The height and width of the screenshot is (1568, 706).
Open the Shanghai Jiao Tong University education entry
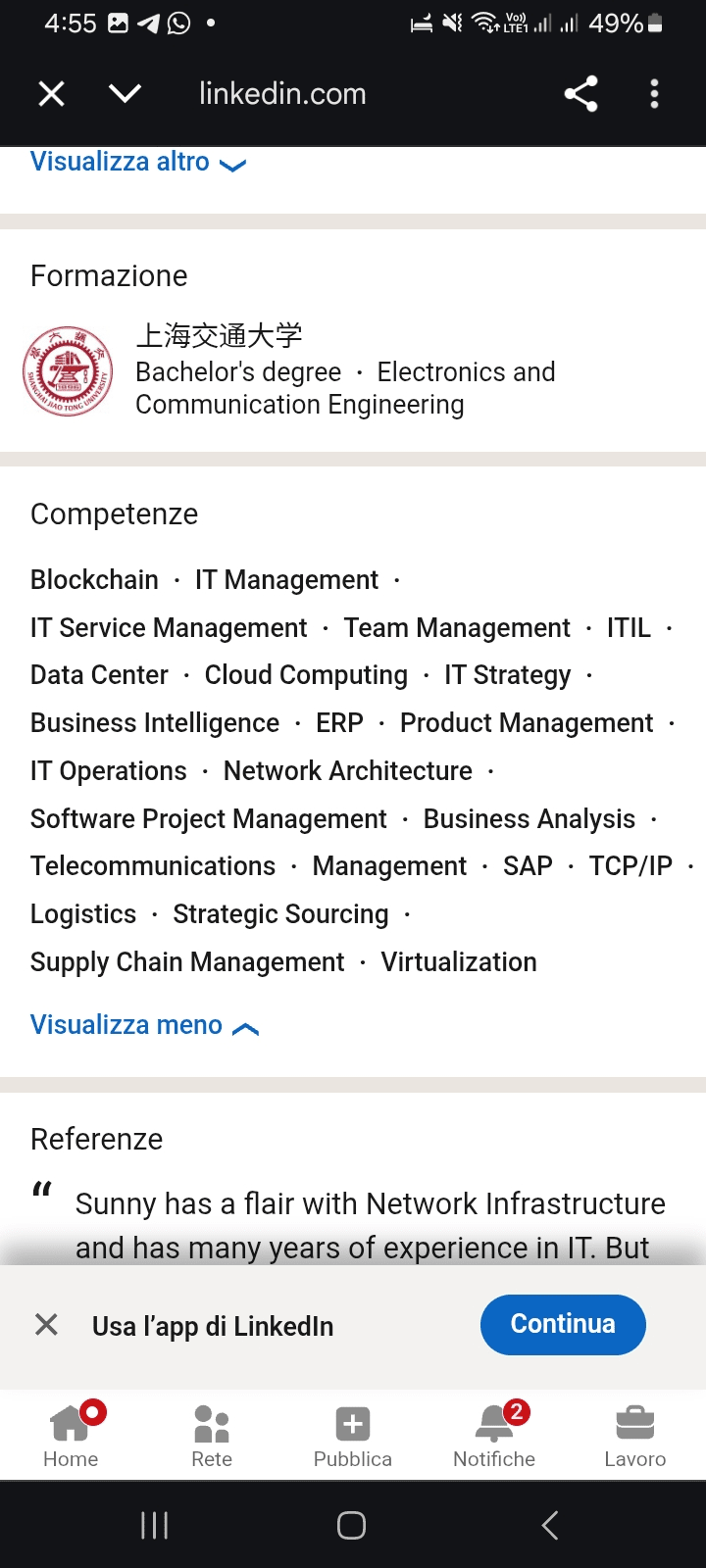pos(353,370)
